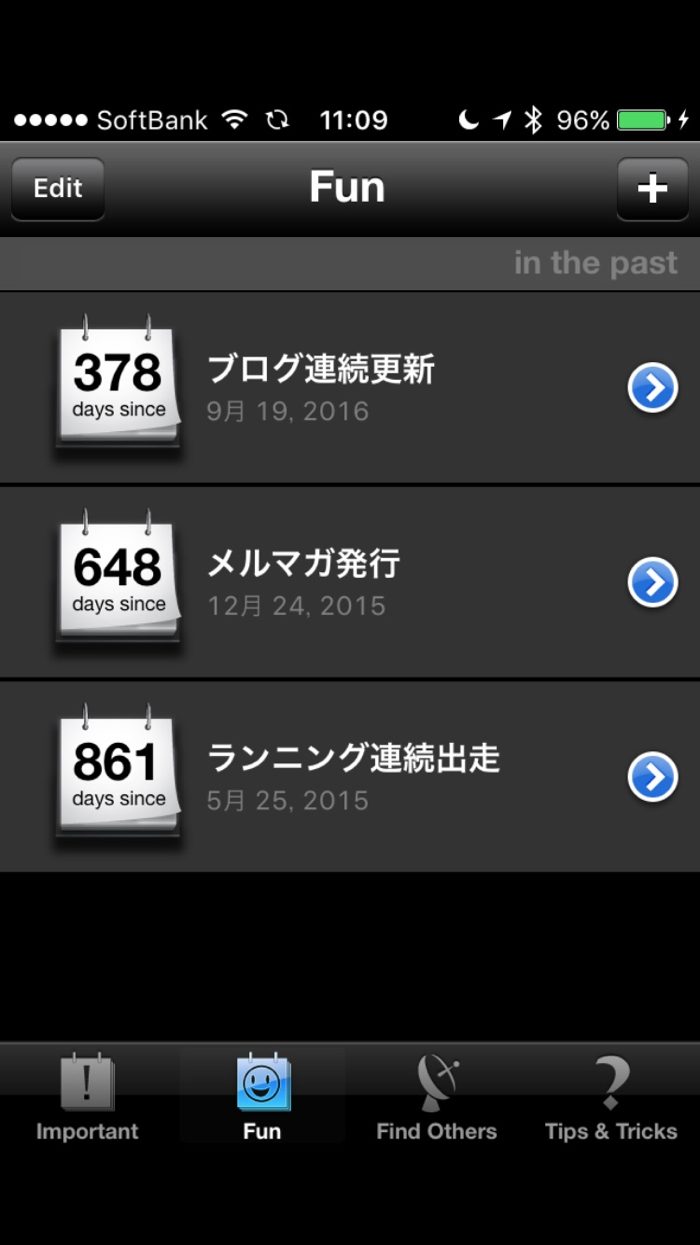Image resolution: width=700 pixels, height=1245 pixels.
Task: Tap the detail arrow for ランニング連続出走
Action: (653, 777)
